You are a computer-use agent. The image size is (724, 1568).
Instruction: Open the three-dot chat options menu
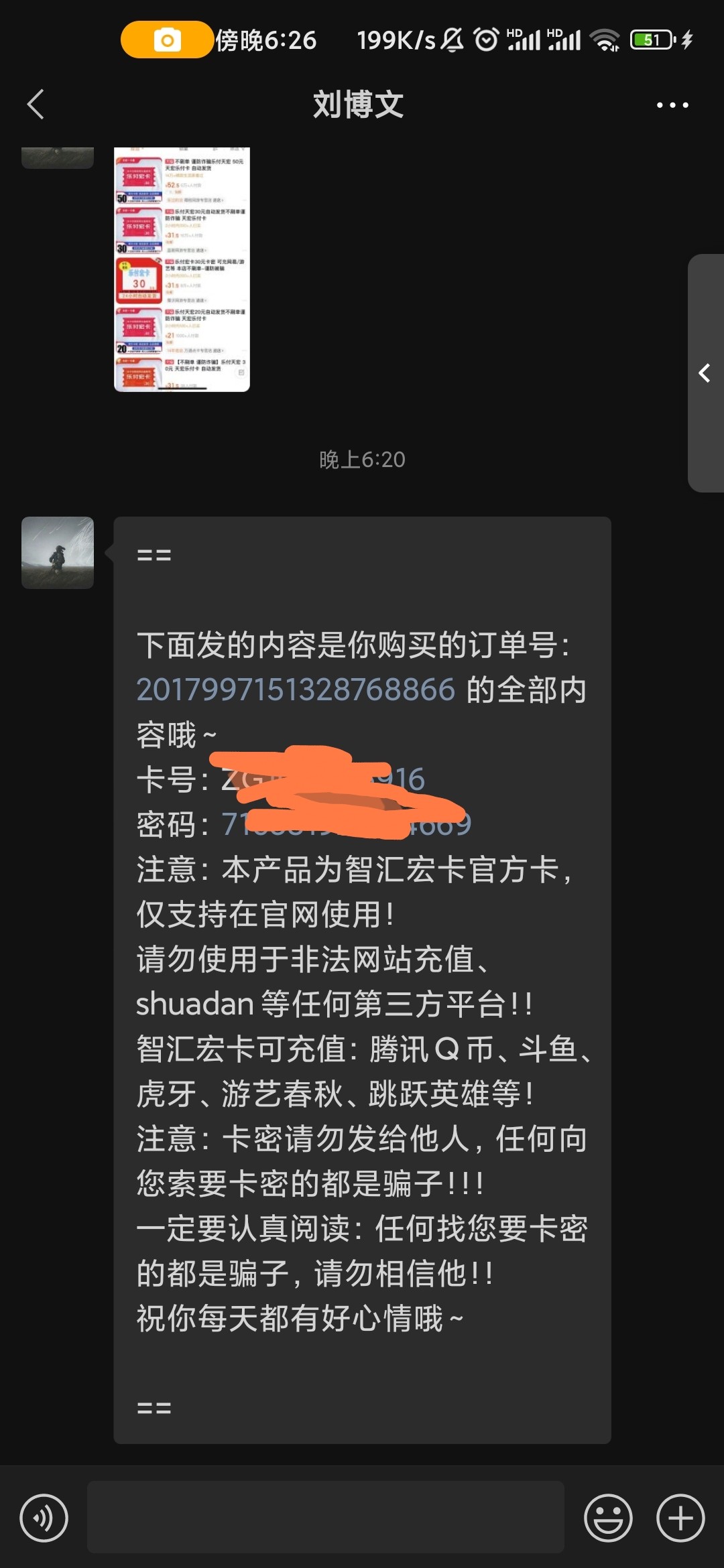click(x=672, y=105)
